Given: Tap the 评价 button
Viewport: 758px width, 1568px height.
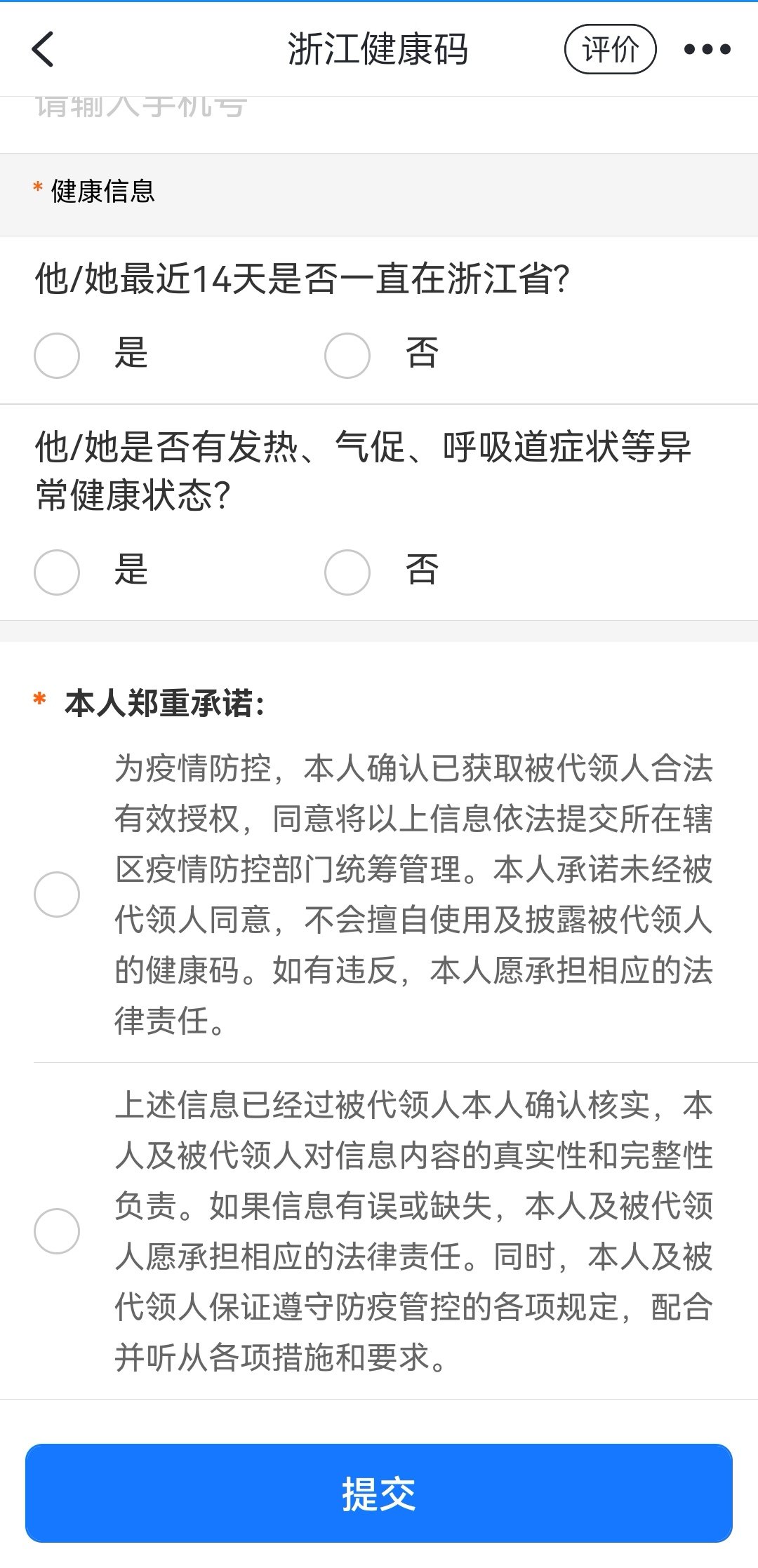Looking at the screenshot, I should point(610,49).
